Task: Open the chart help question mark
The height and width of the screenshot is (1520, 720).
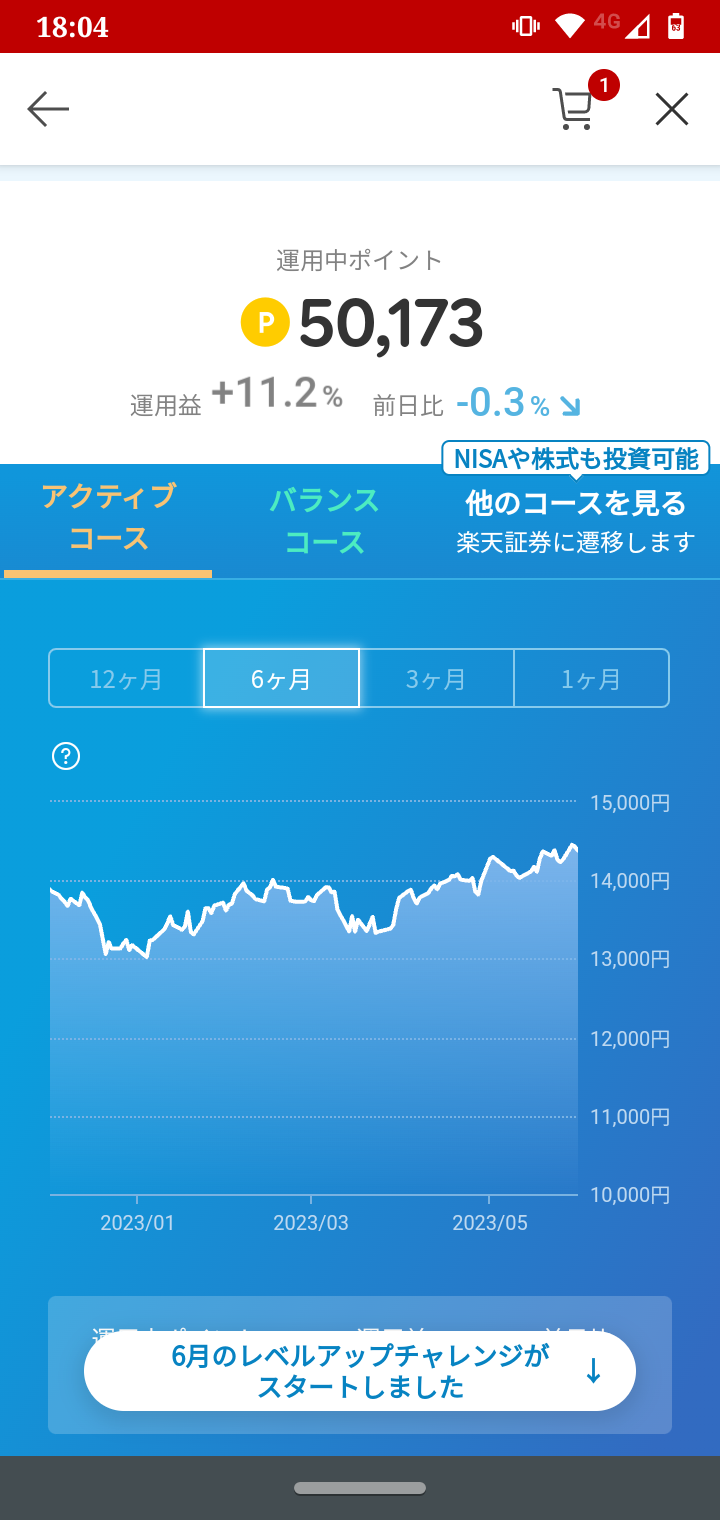Action: point(66,756)
